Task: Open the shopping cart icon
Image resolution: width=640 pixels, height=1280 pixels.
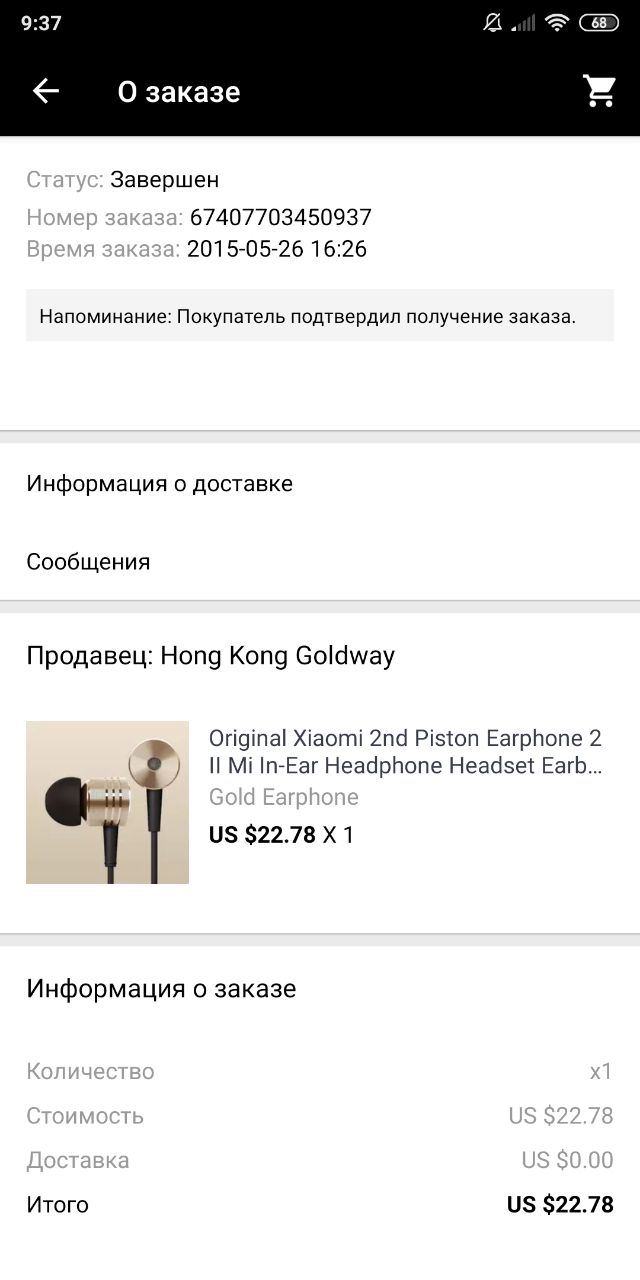Action: tap(599, 91)
